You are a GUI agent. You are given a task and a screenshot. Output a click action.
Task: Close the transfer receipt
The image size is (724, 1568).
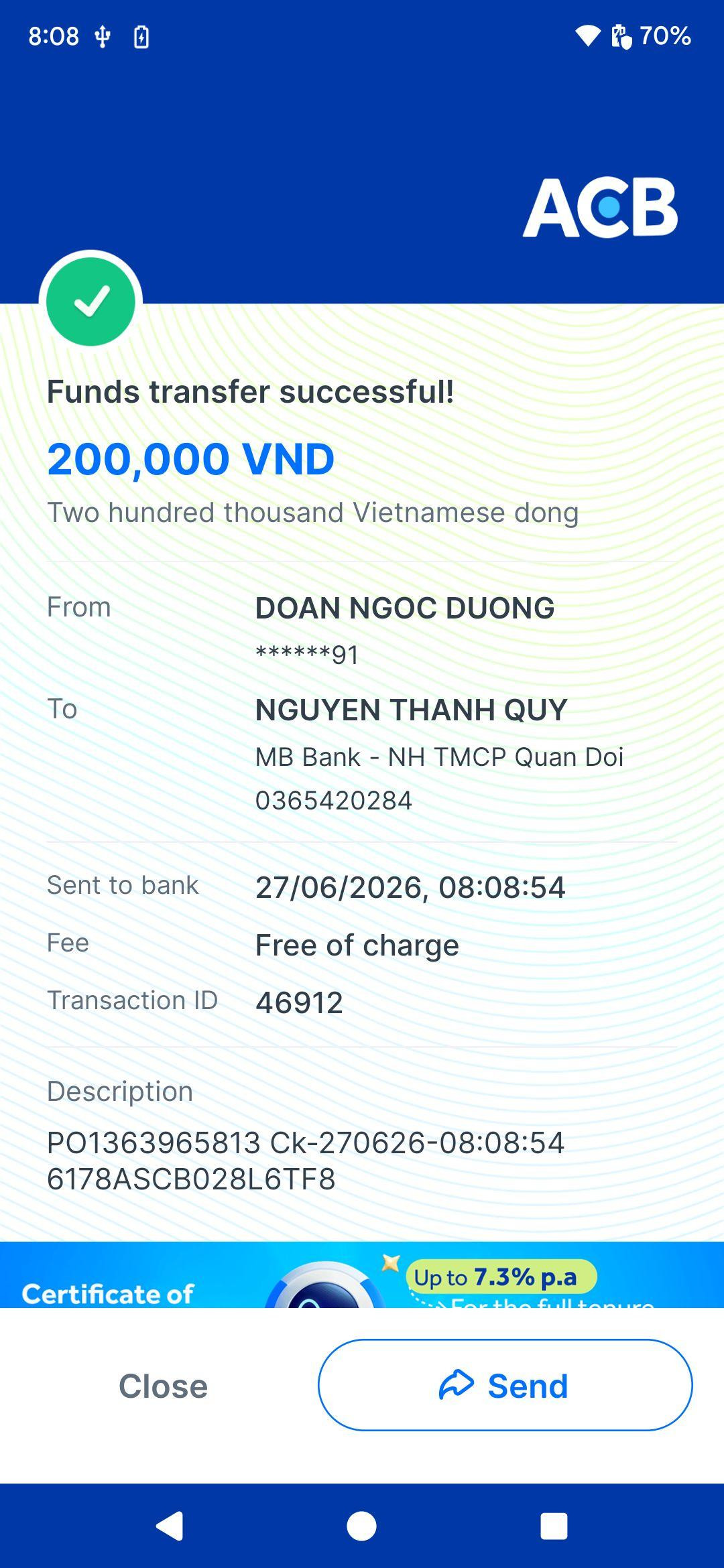coord(163,1386)
